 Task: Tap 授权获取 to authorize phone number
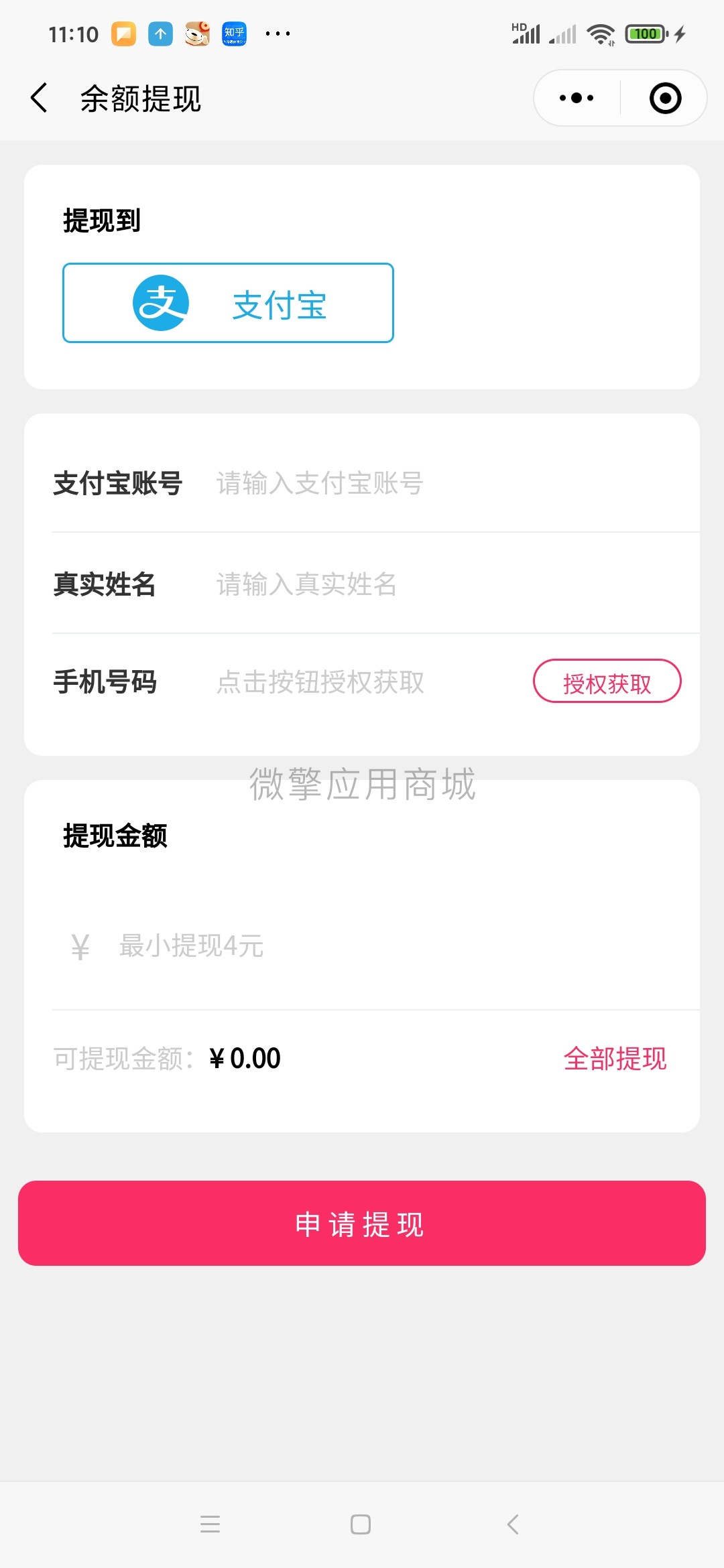[x=607, y=682]
